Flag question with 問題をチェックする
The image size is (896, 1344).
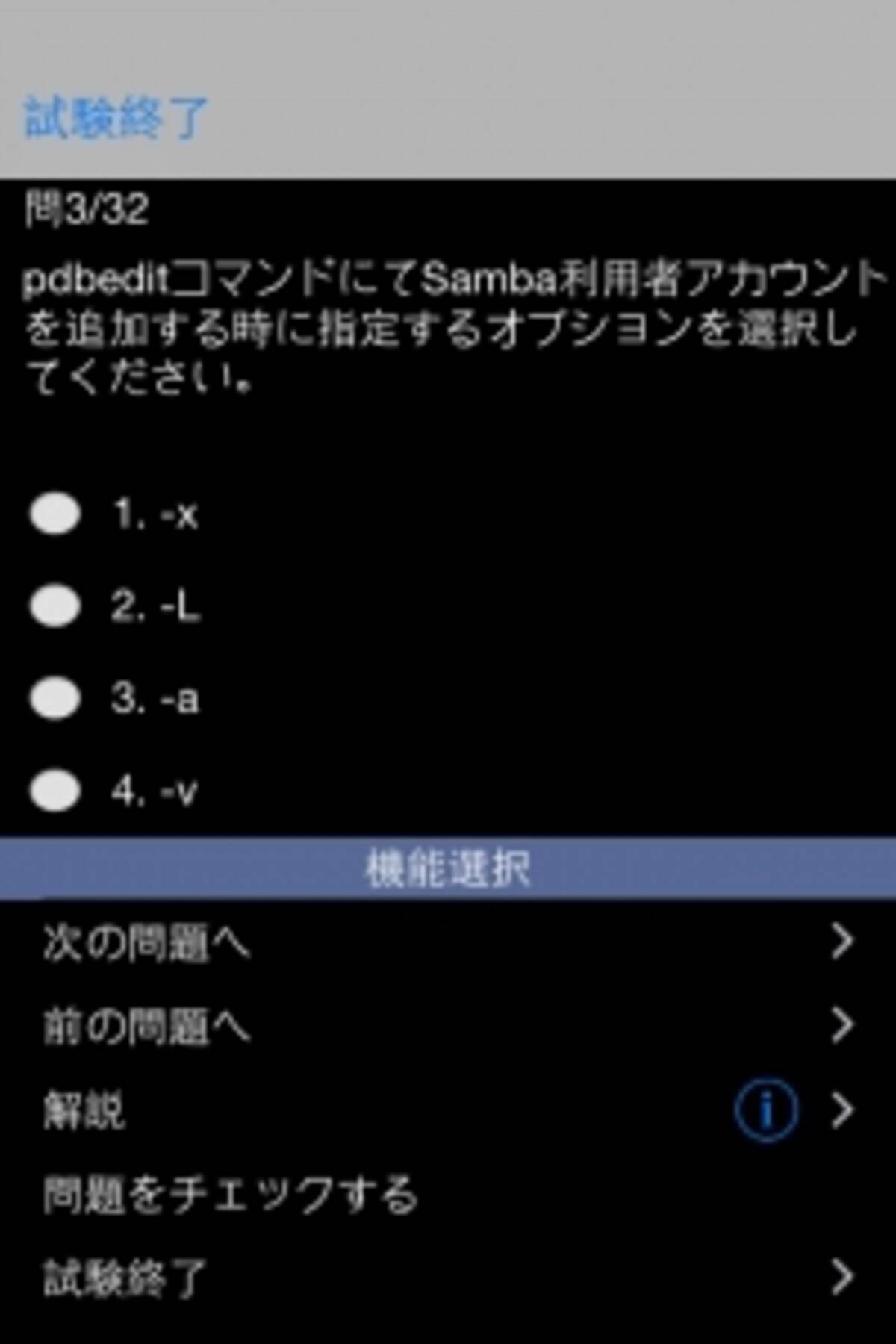coord(448,1194)
